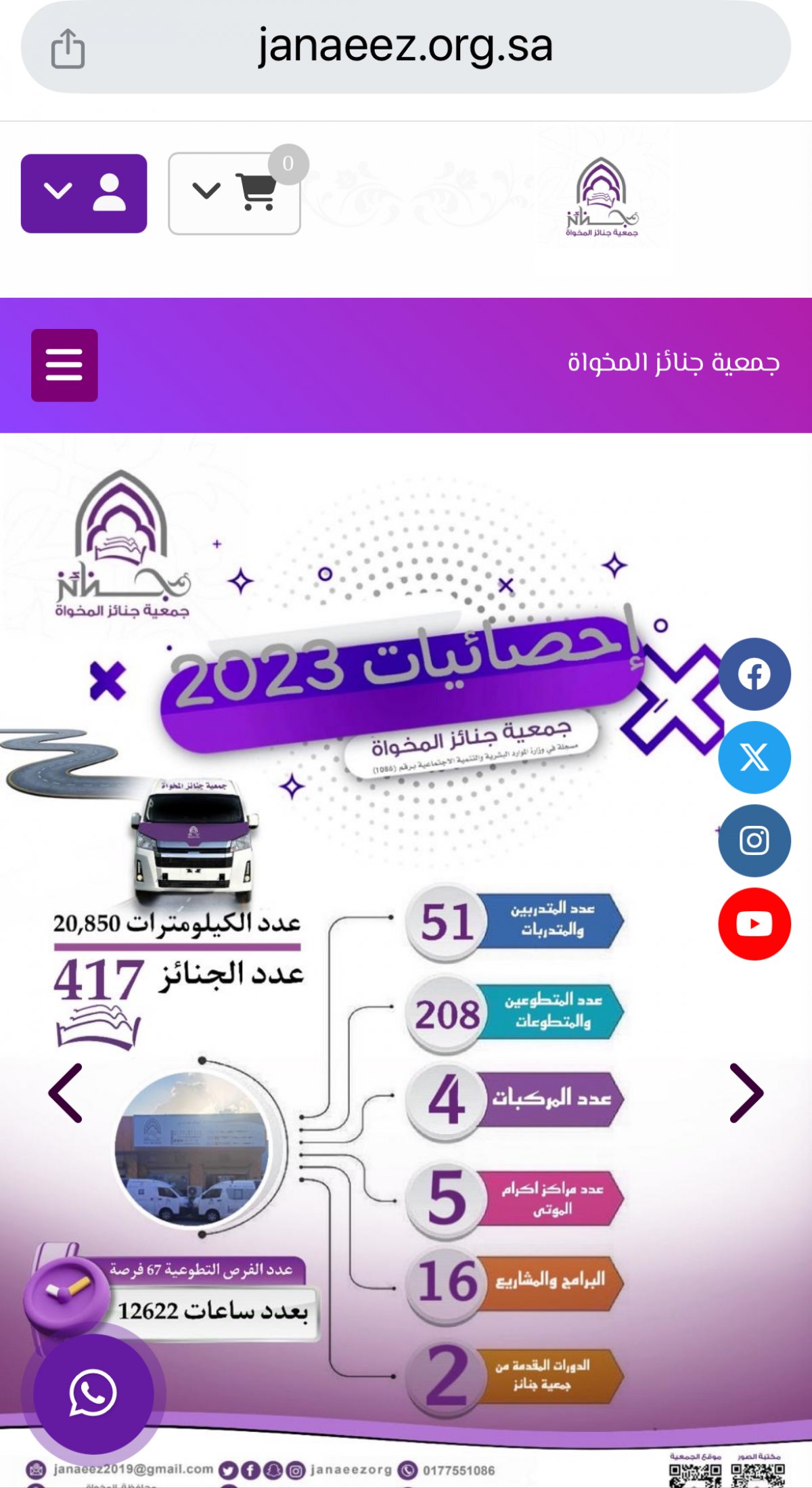Tap the association logo in the header
The height and width of the screenshot is (1488, 812).
[602, 198]
